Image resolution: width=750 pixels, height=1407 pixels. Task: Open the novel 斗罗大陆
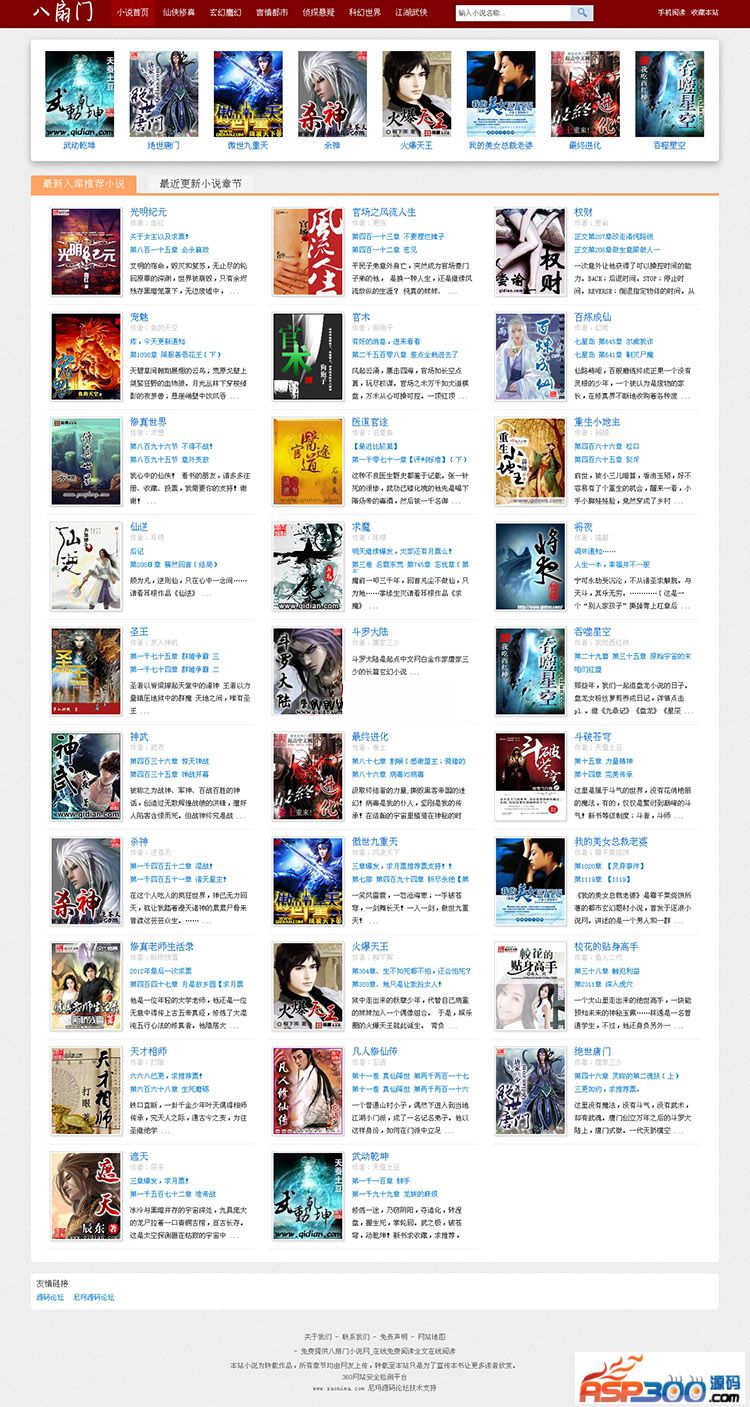[369, 632]
